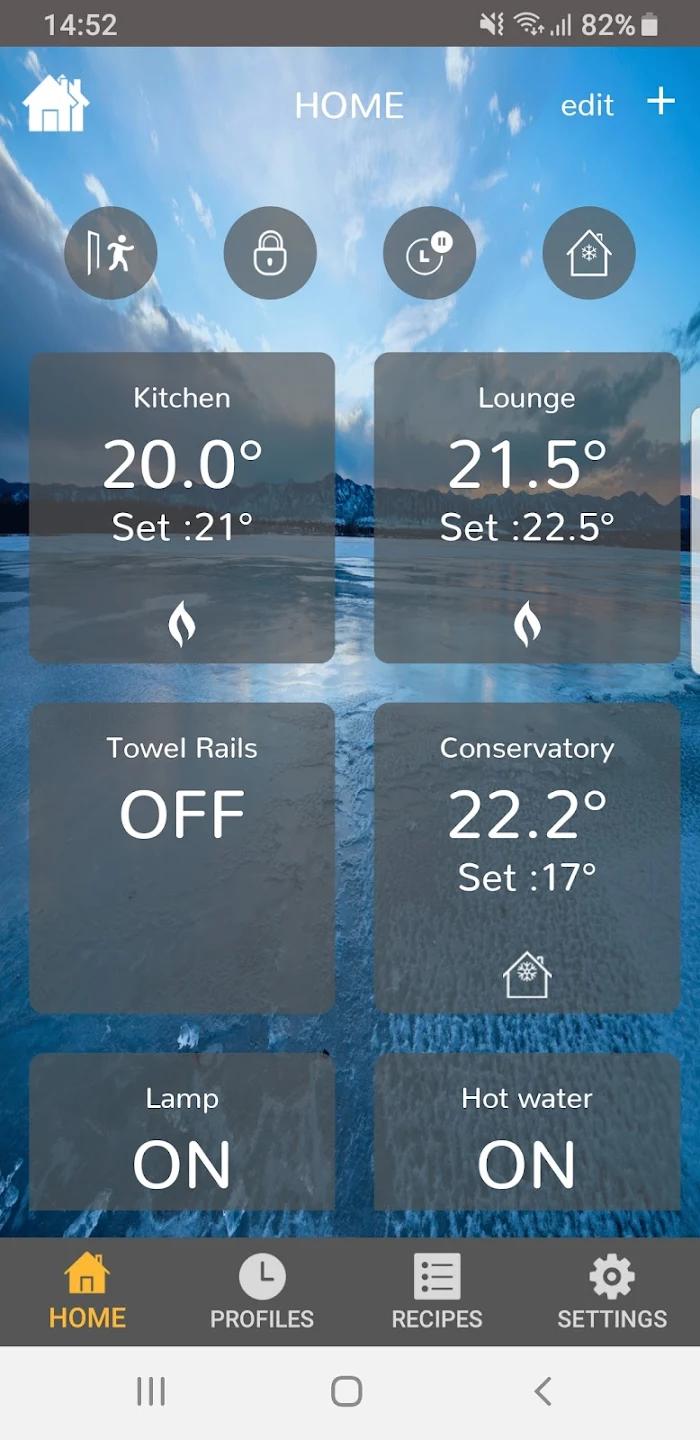The image size is (700, 1440).
Task: Open the Towel Rails card
Action: [182, 858]
